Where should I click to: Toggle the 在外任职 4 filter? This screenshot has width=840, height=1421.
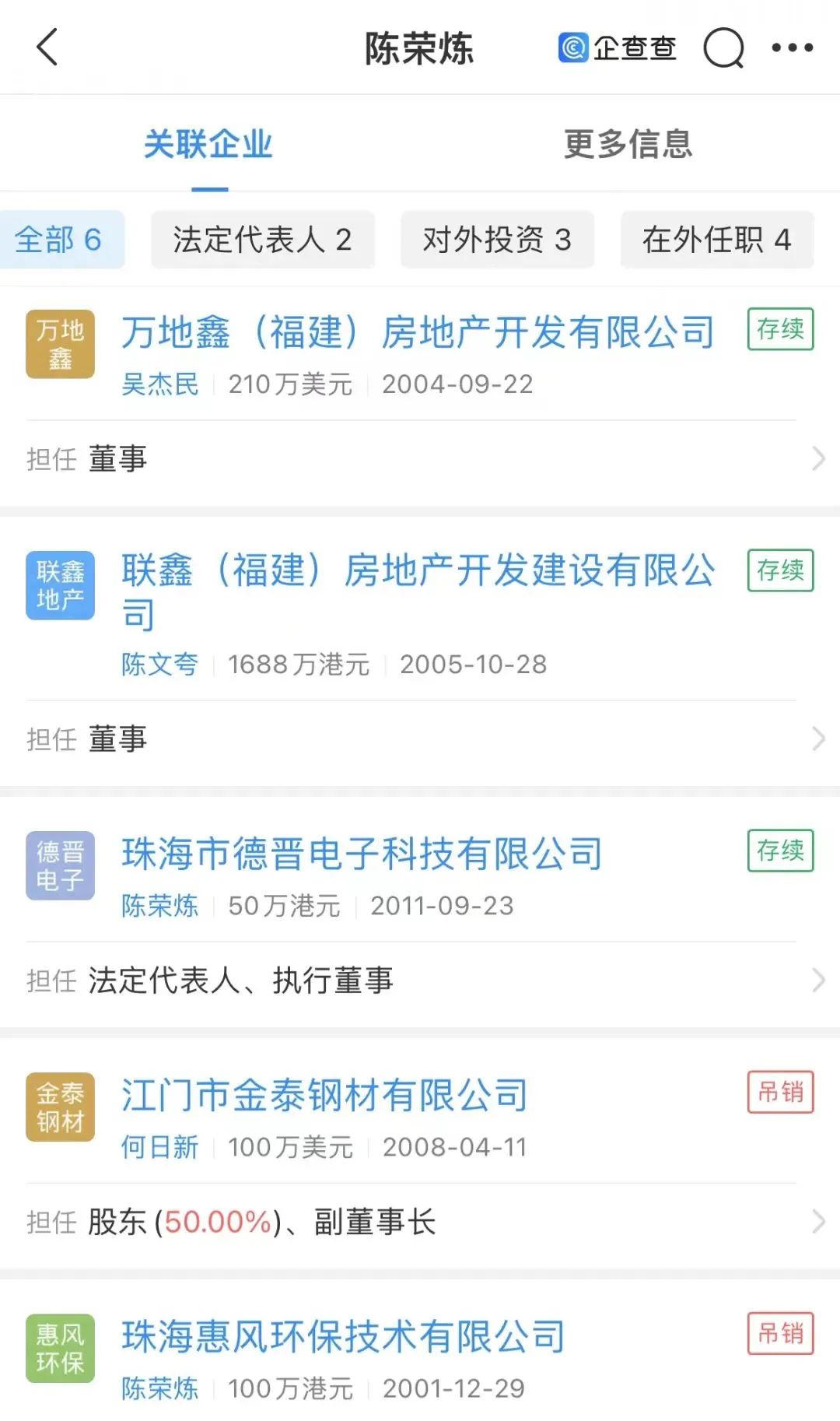click(716, 240)
